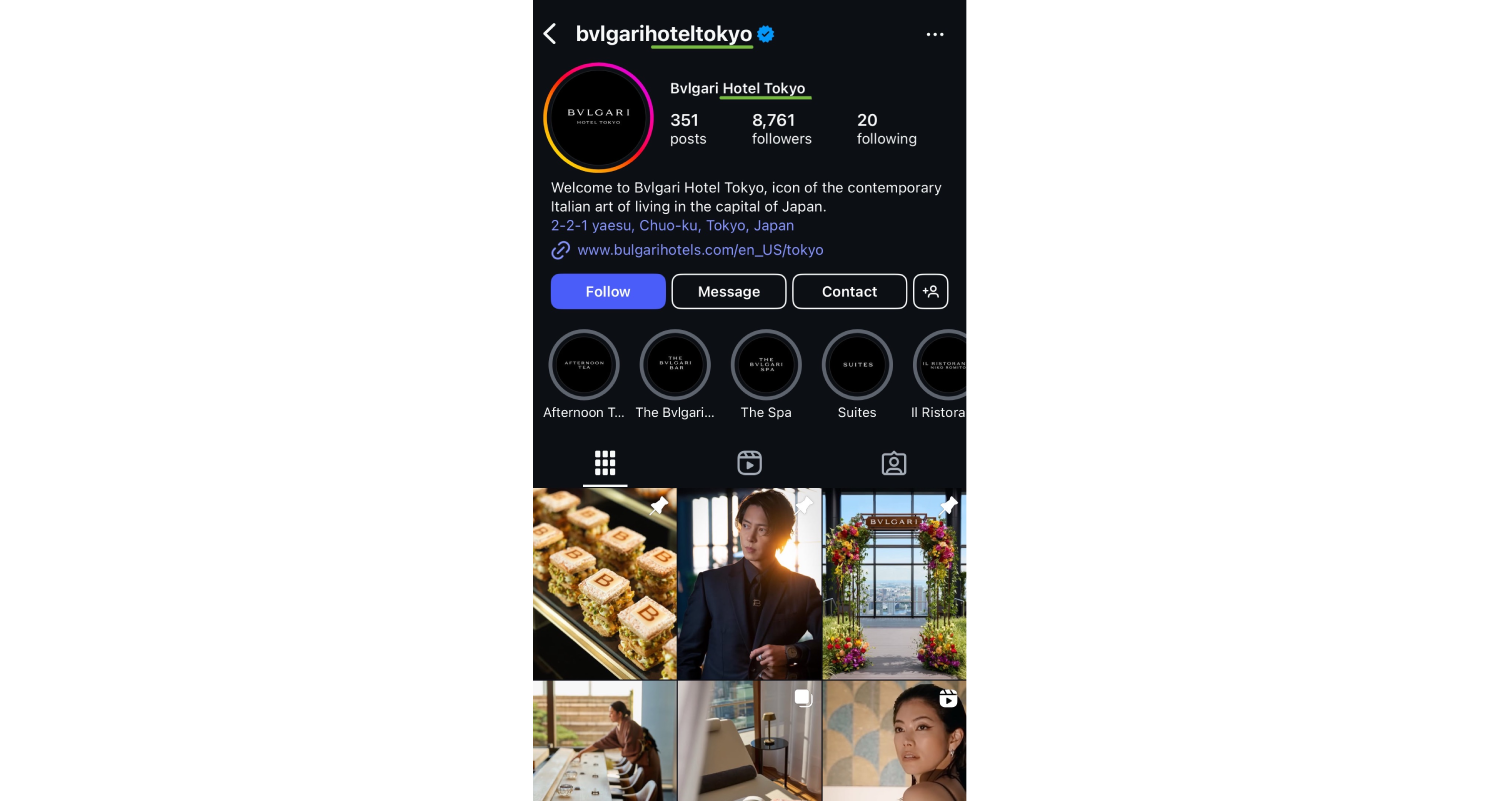Open the pinned sandwich post
Screen dimensions: 1500x801
[604, 584]
